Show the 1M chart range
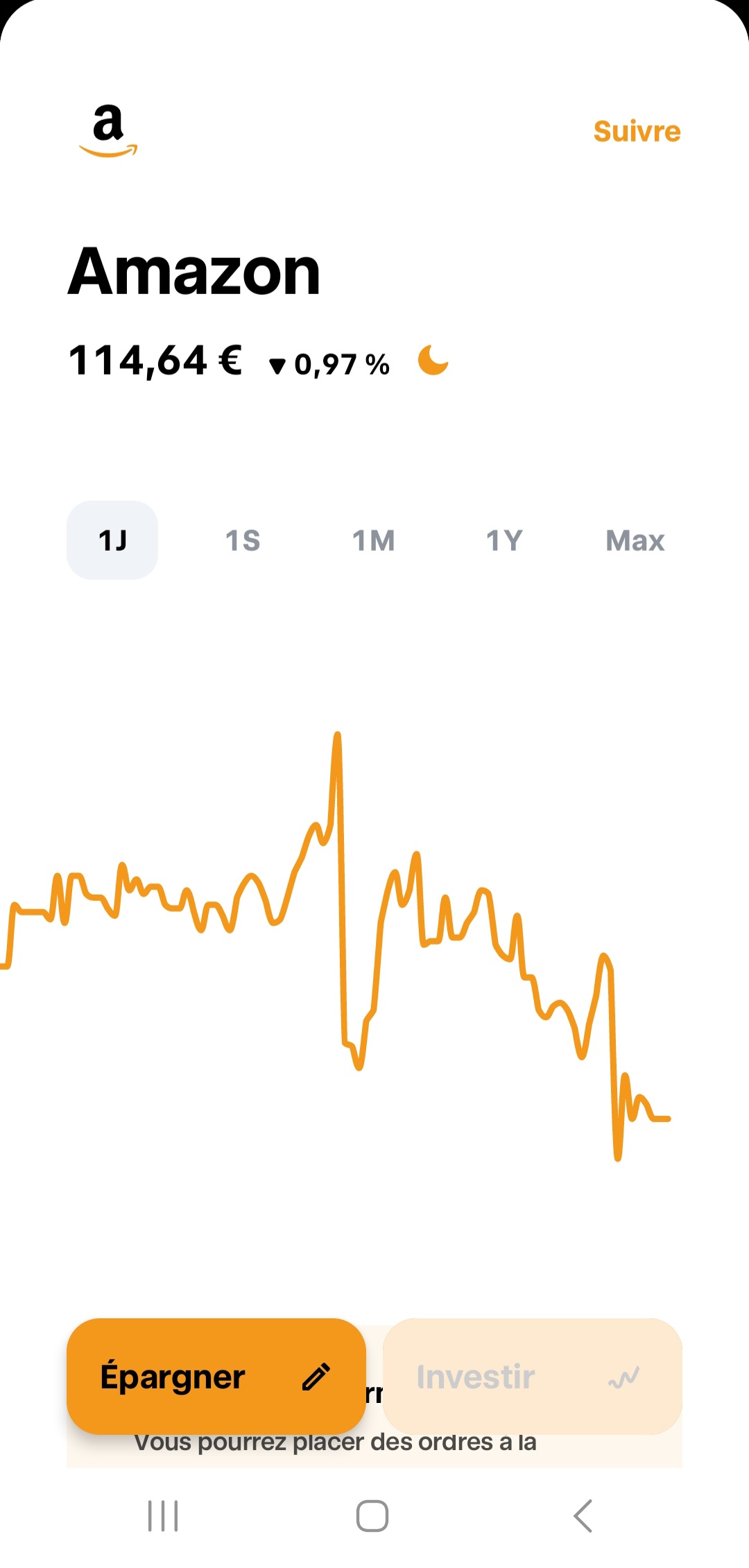 click(374, 540)
